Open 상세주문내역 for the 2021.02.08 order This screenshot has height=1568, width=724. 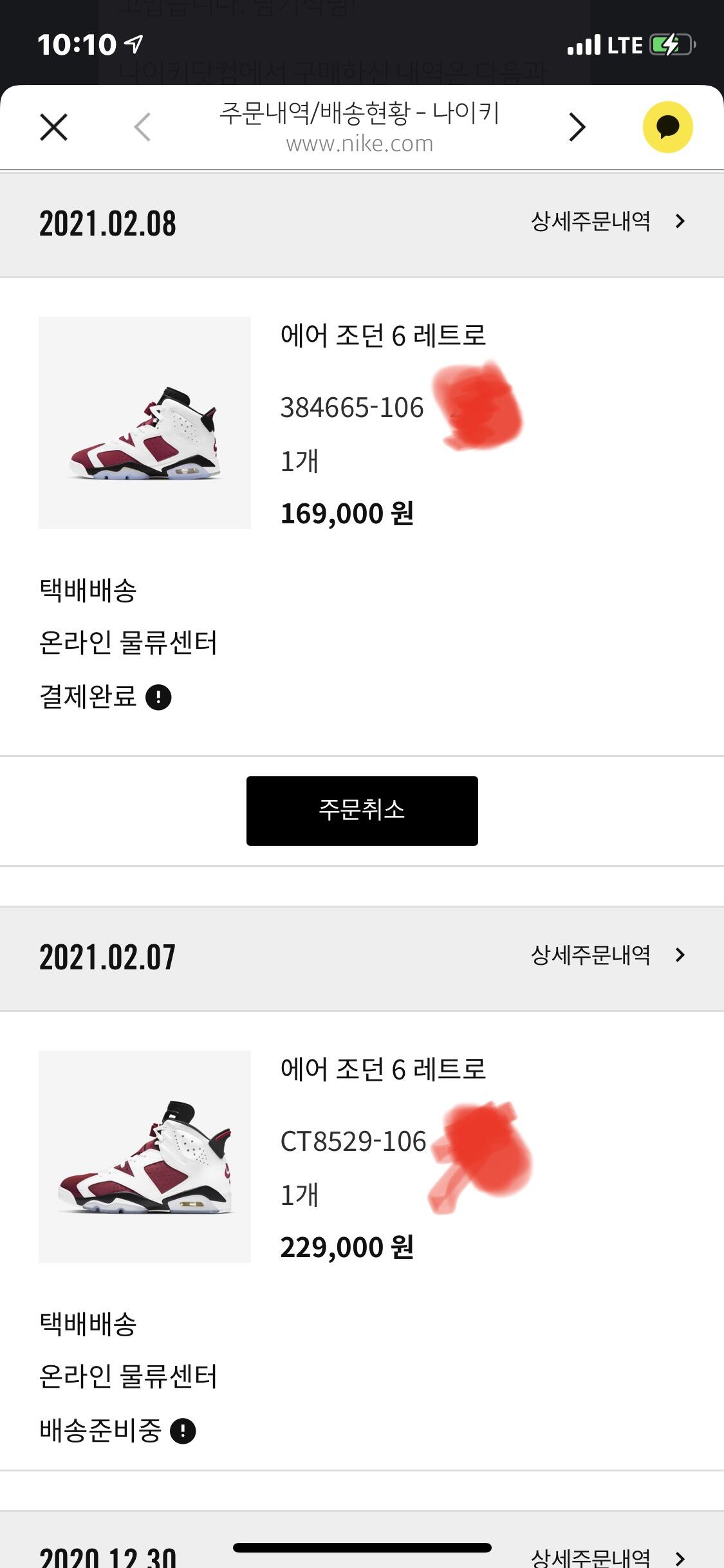point(607,221)
